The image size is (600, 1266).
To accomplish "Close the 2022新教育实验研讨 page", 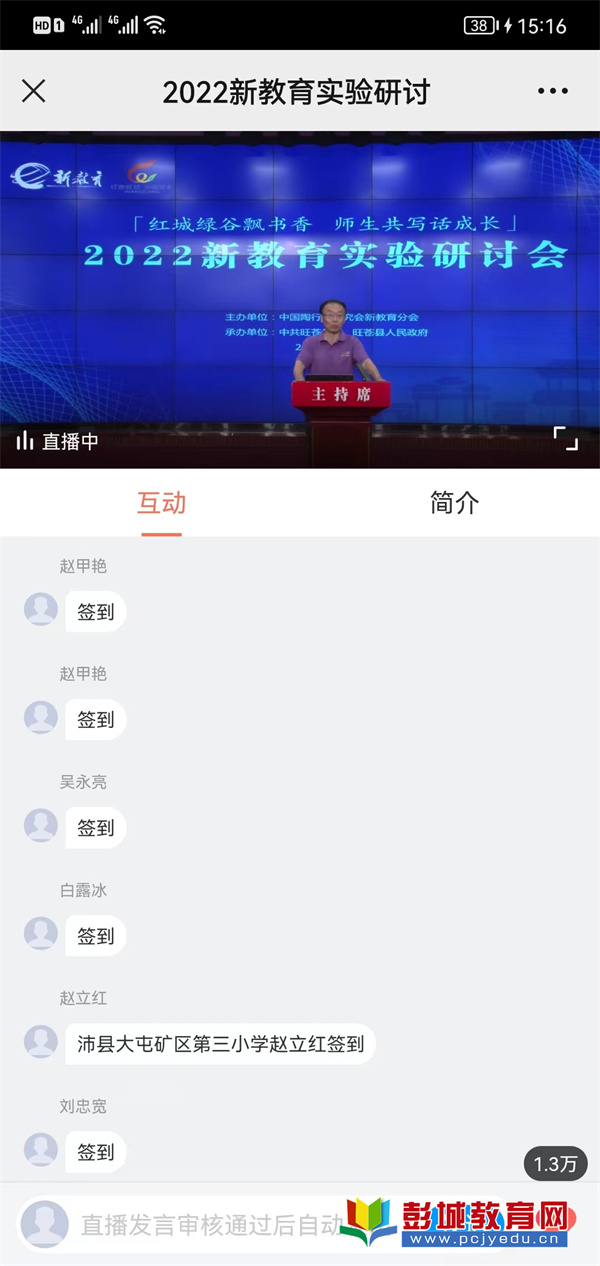I will point(33,91).
